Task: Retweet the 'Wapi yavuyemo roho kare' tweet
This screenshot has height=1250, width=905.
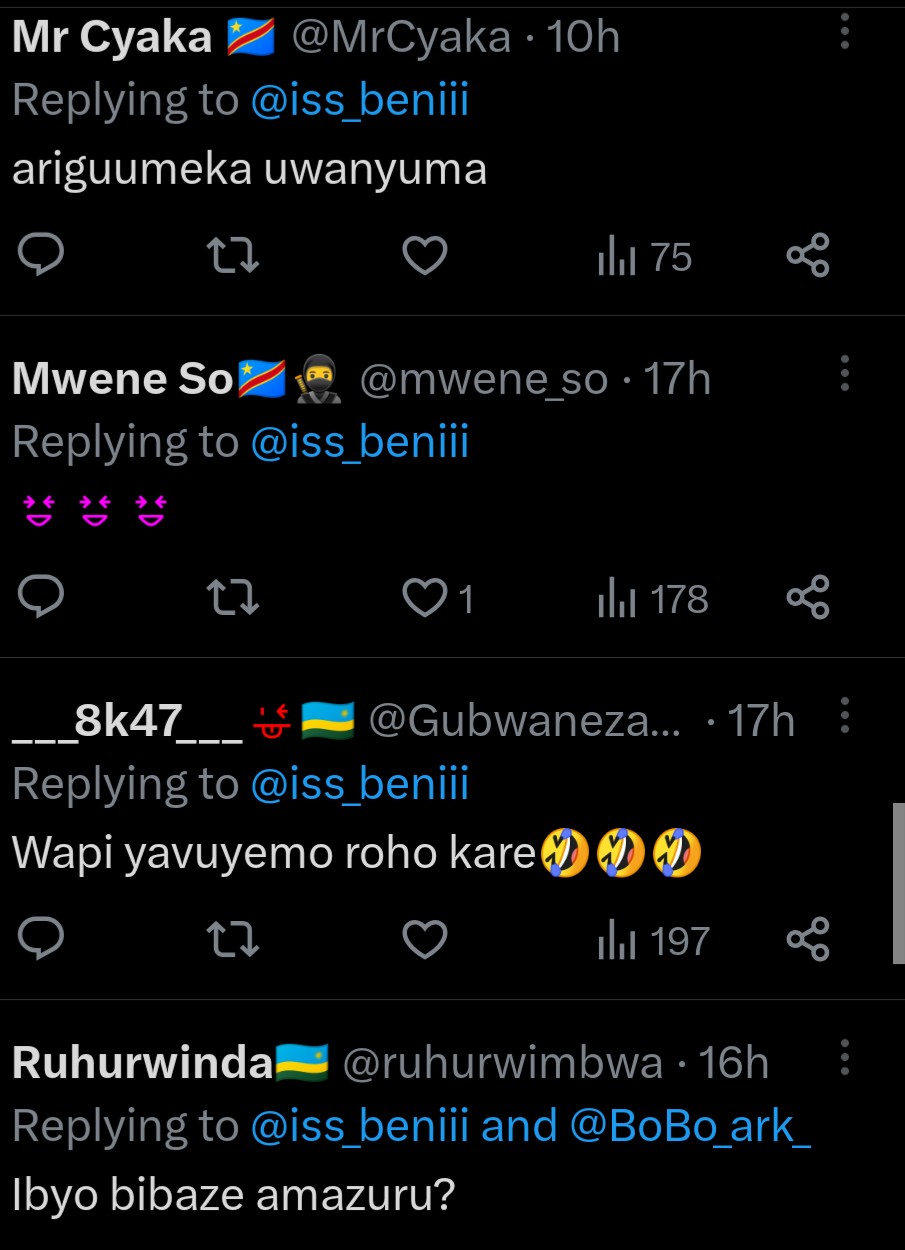Action: (x=232, y=940)
